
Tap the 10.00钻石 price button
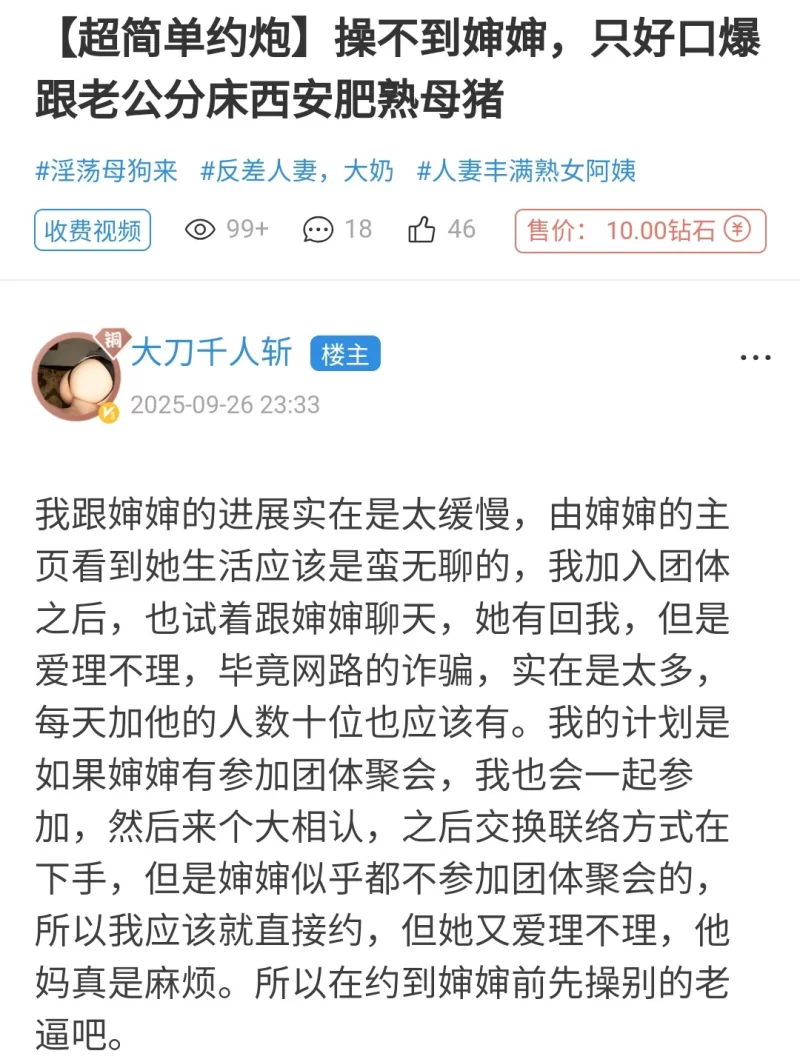click(x=640, y=230)
